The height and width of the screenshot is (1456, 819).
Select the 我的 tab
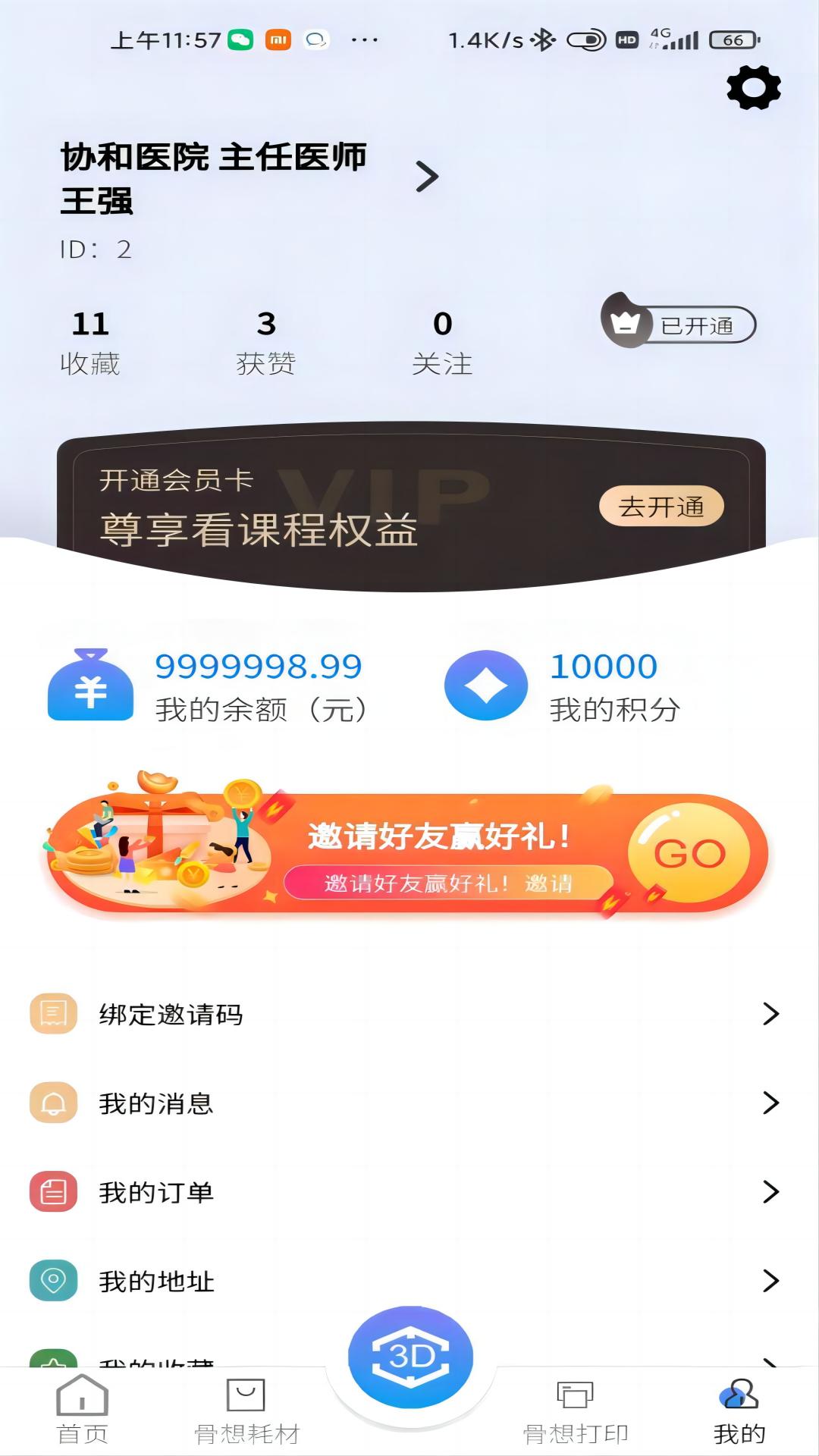[739, 1410]
